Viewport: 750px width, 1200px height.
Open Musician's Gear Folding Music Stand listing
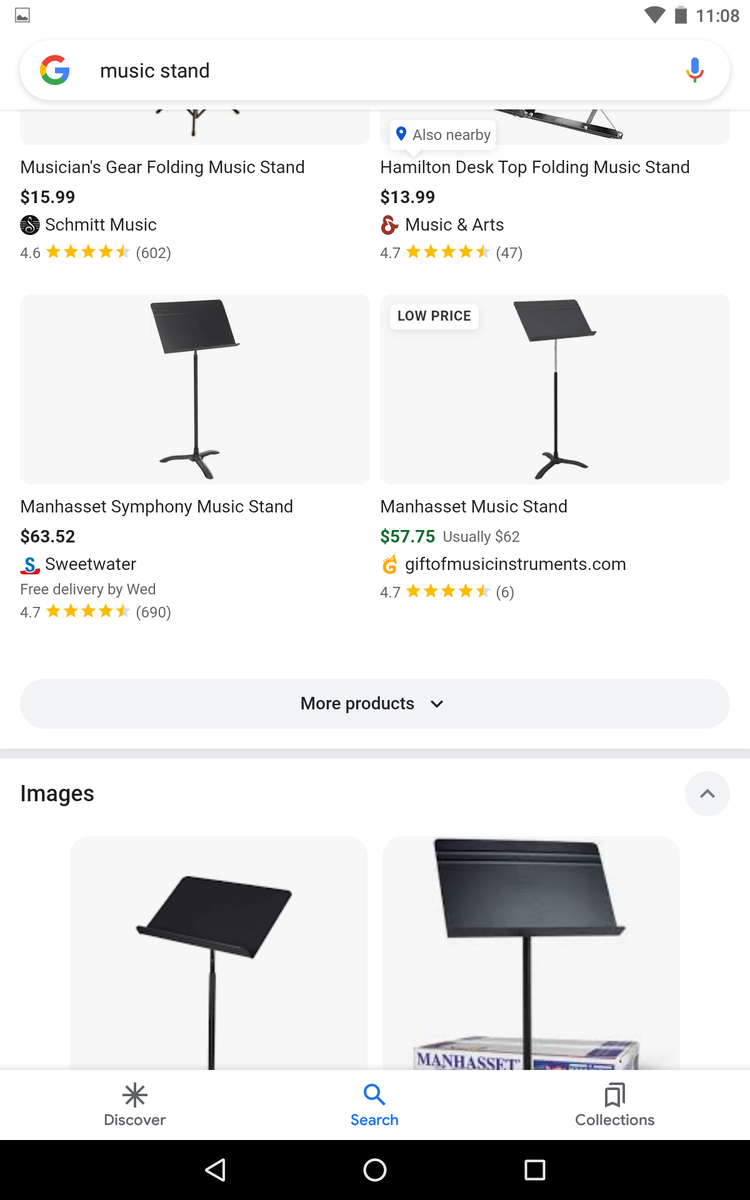click(162, 167)
